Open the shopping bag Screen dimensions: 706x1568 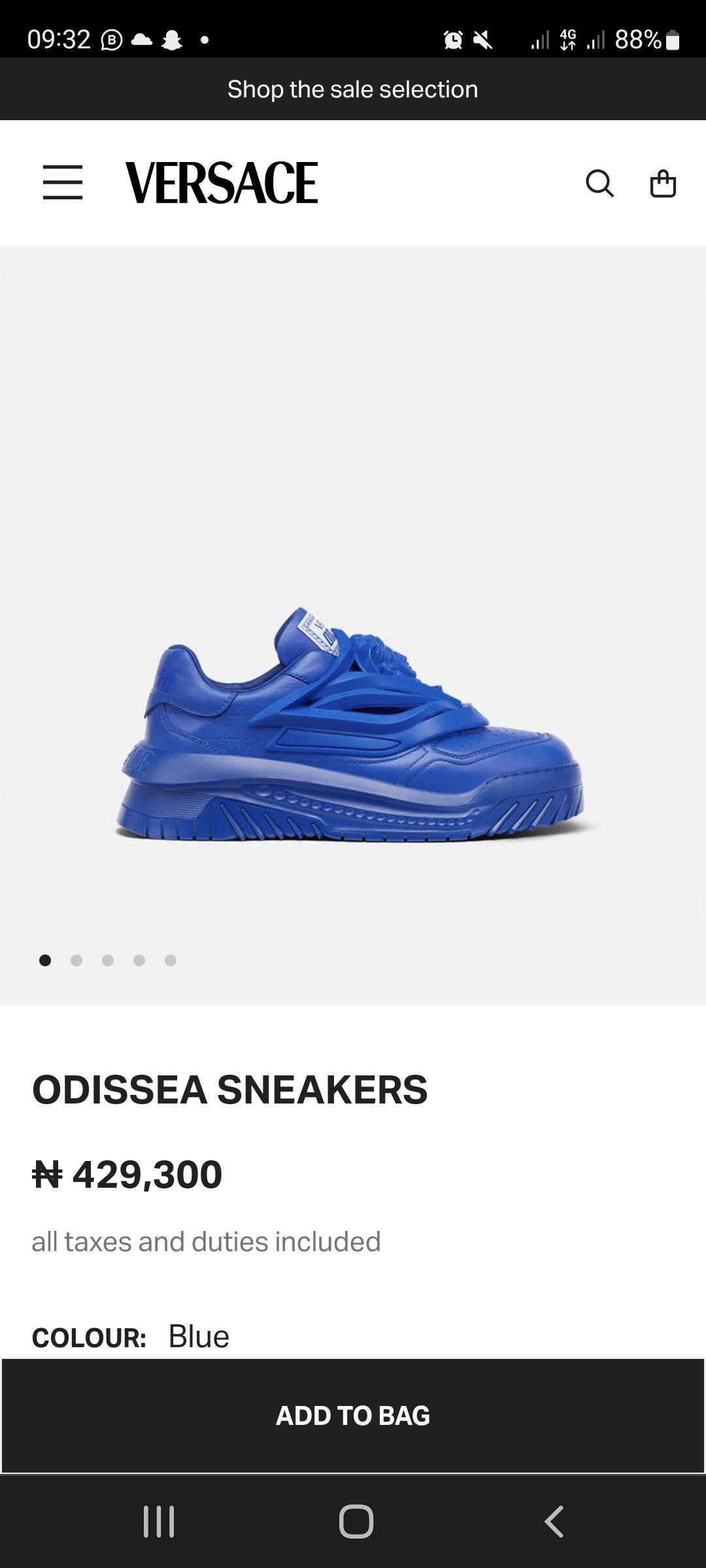pyautogui.click(x=663, y=183)
